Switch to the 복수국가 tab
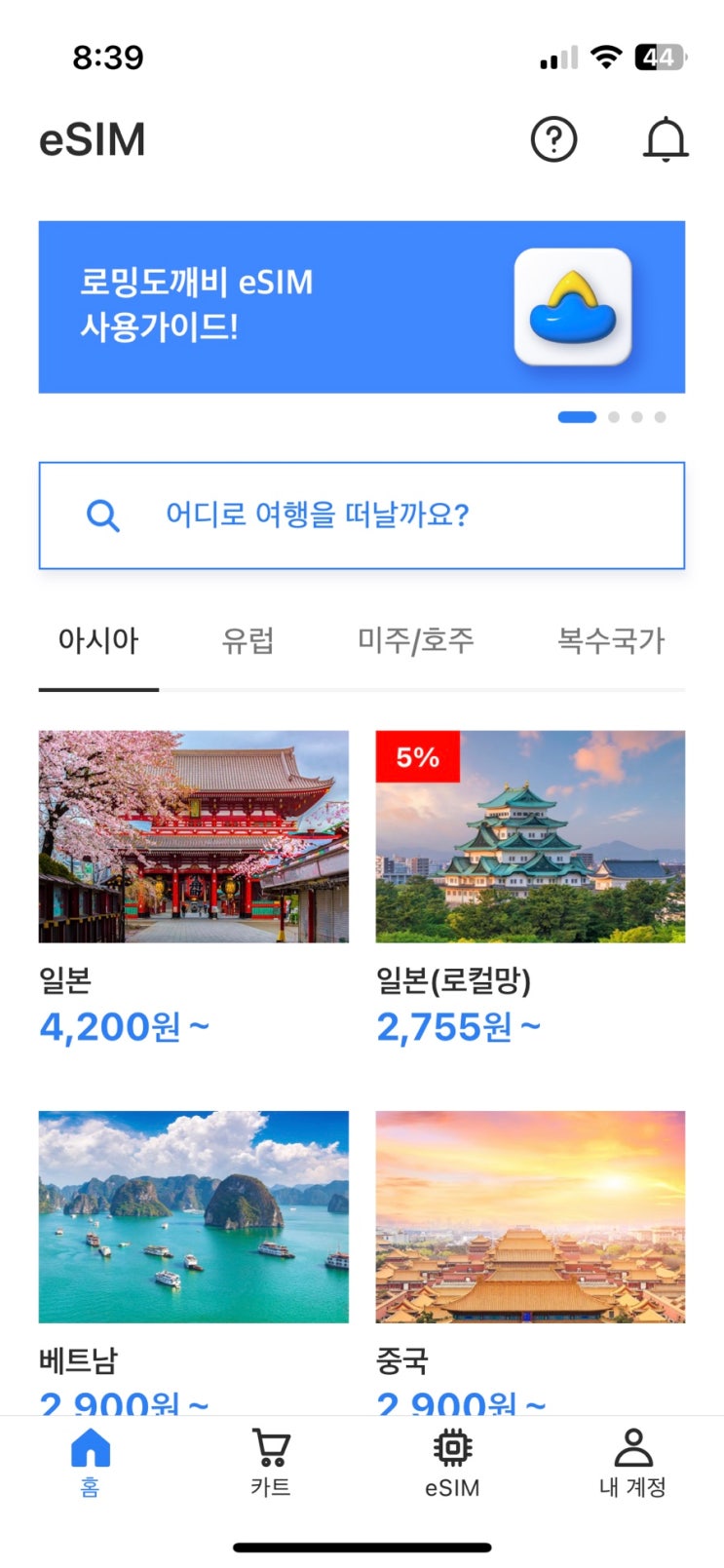This screenshot has width=724, height=1568. 610,641
